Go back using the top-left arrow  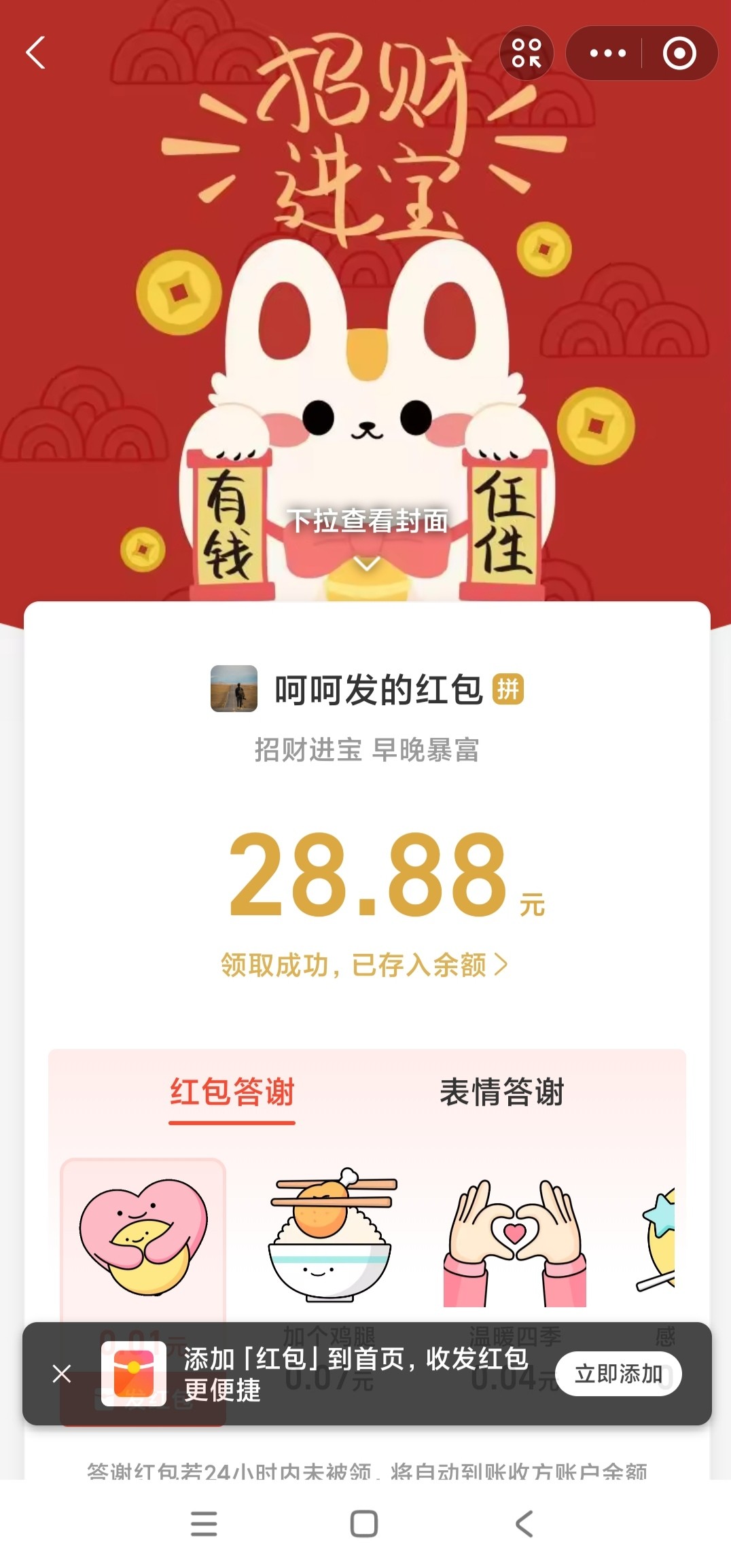coord(36,53)
